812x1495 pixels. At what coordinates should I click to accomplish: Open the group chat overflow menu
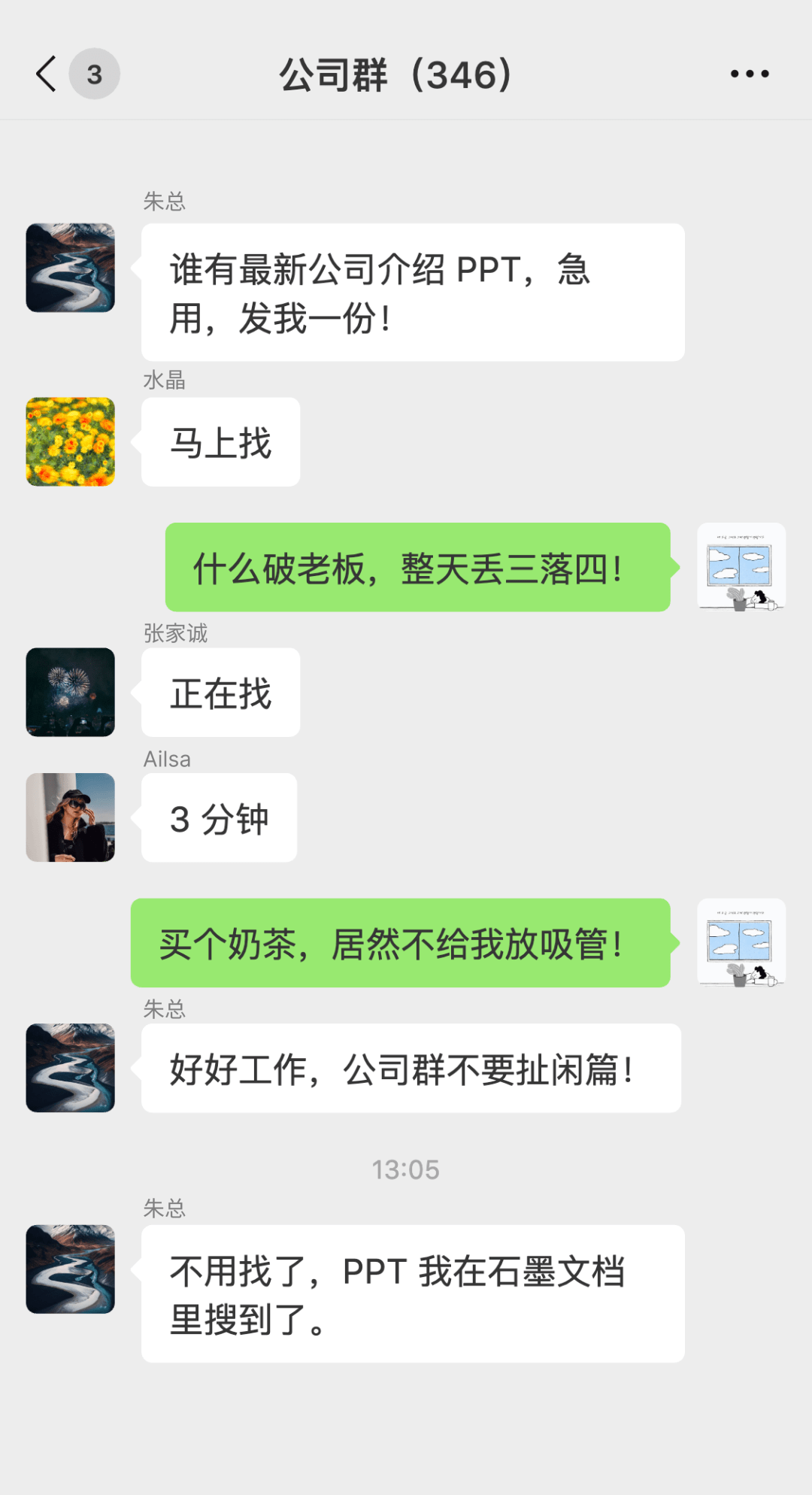(750, 74)
